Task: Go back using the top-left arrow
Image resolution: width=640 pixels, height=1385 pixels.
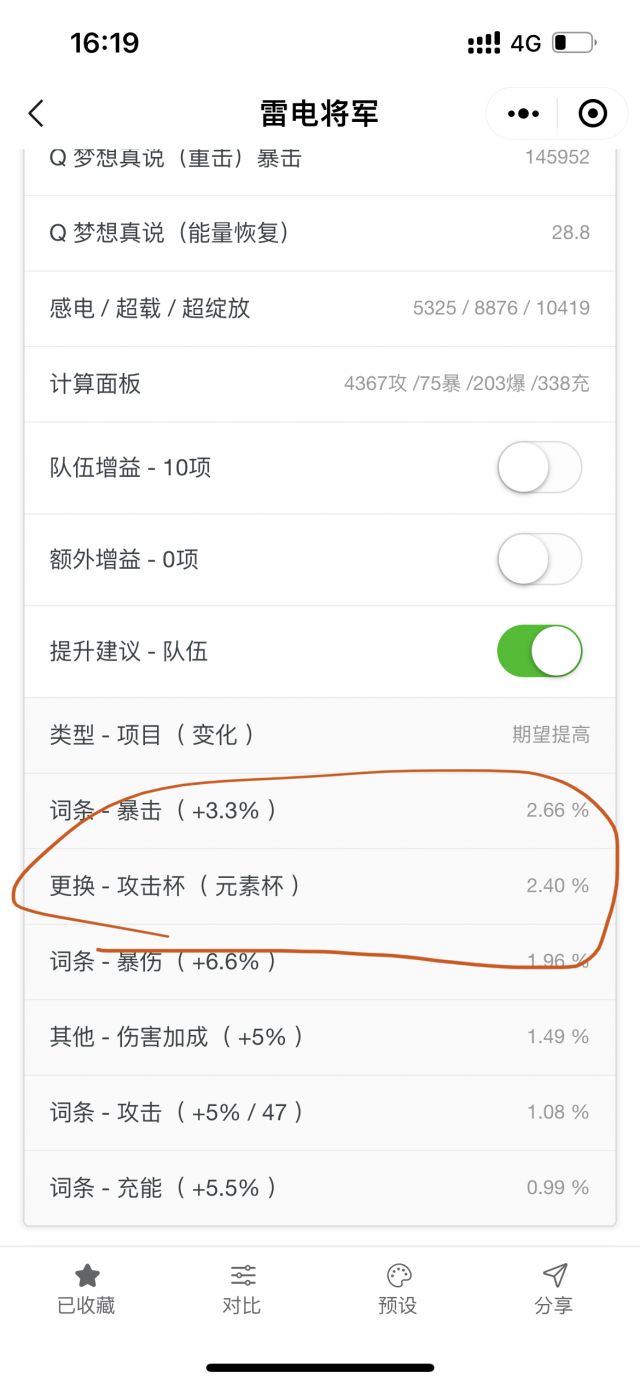Action: click(37, 114)
